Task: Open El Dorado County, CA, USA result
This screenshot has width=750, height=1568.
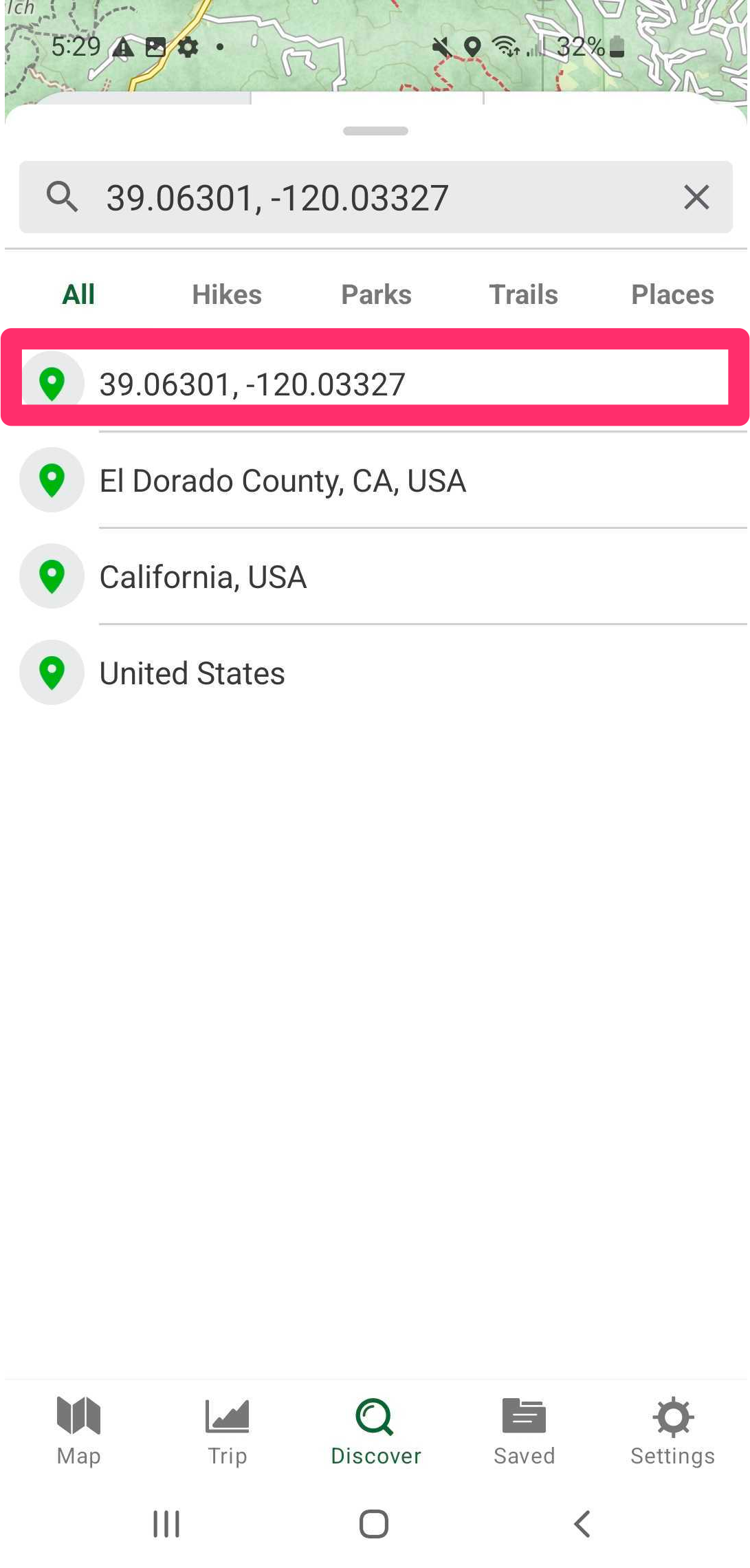Action: click(375, 480)
